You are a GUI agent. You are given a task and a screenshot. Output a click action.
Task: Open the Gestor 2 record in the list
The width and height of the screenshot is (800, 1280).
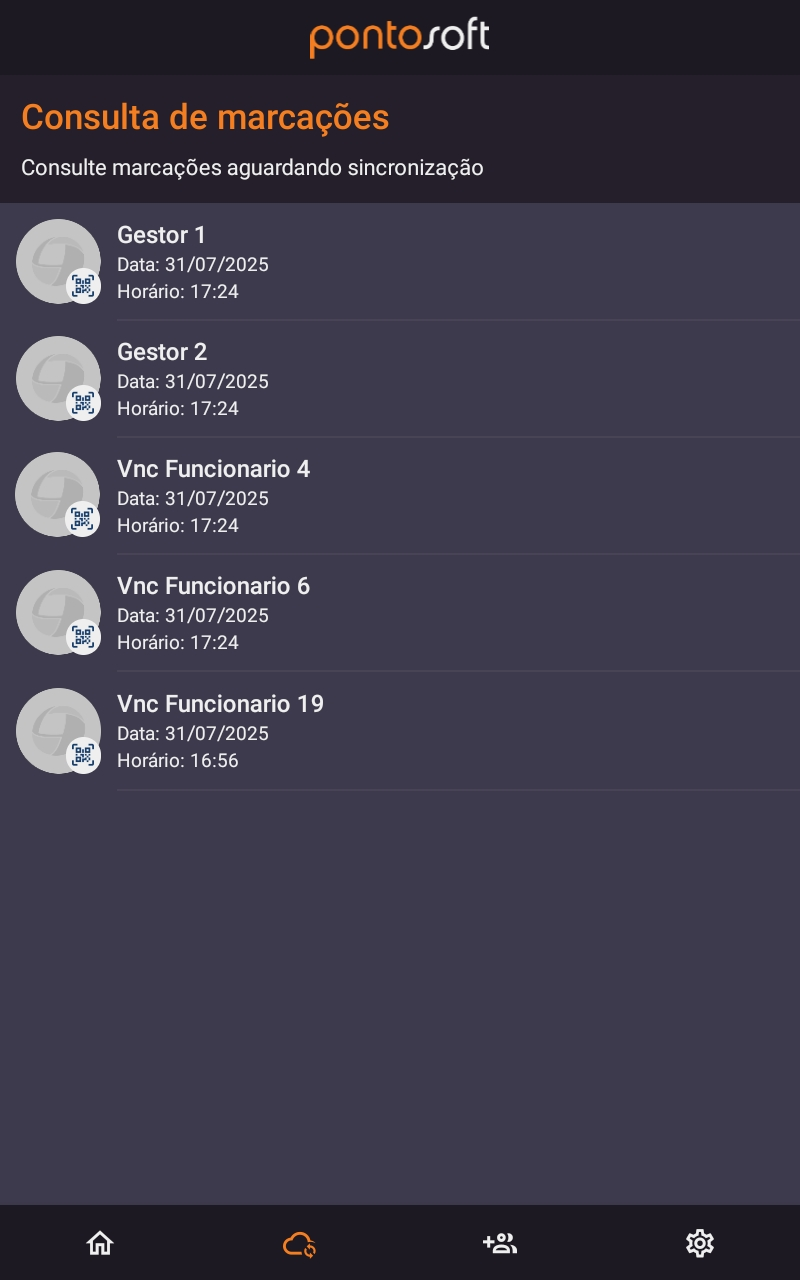pyautogui.click(x=400, y=378)
